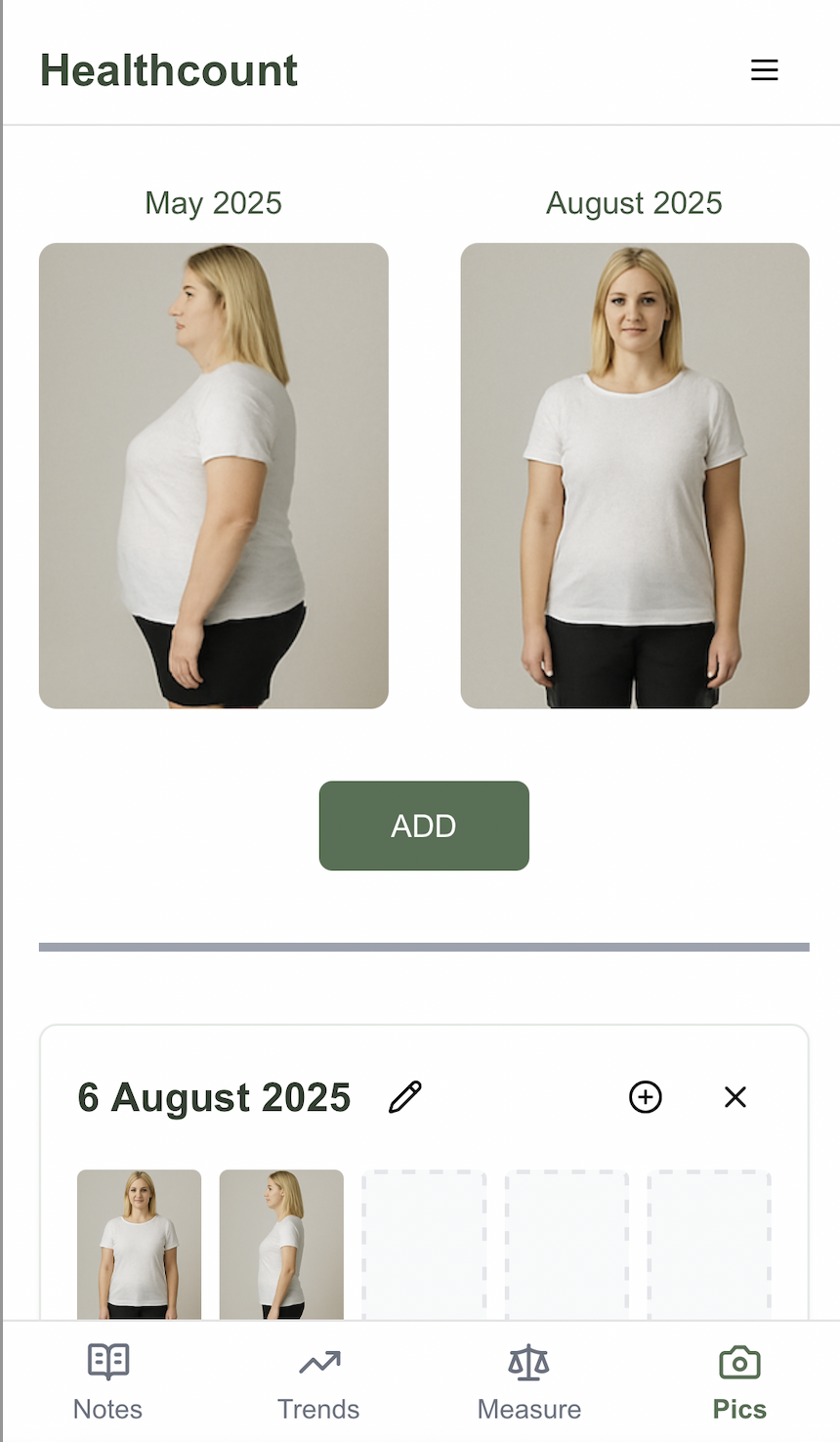
Task: Tap the ADD button
Action: (x=424, y=826)
